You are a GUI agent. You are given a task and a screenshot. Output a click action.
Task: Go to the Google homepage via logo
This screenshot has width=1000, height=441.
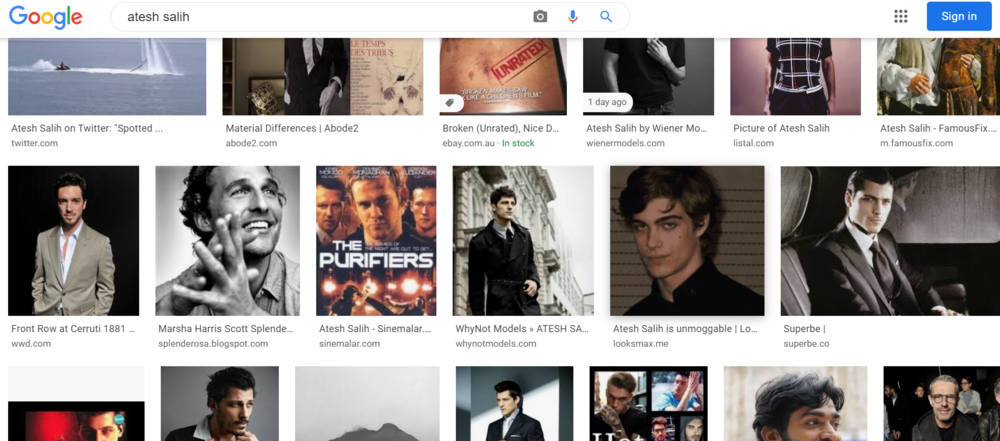[x=45, y=17]
